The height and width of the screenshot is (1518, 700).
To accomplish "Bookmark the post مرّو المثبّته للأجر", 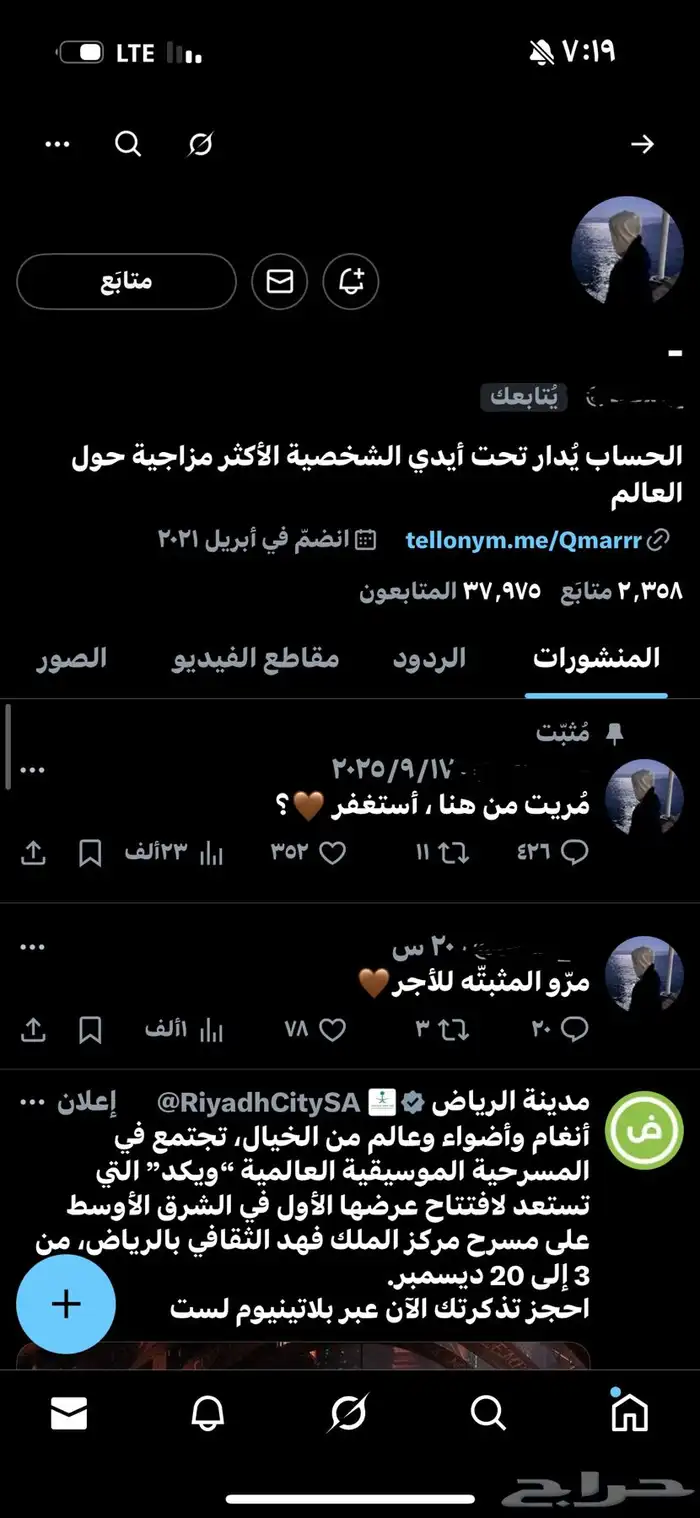I will (90, 1030).
